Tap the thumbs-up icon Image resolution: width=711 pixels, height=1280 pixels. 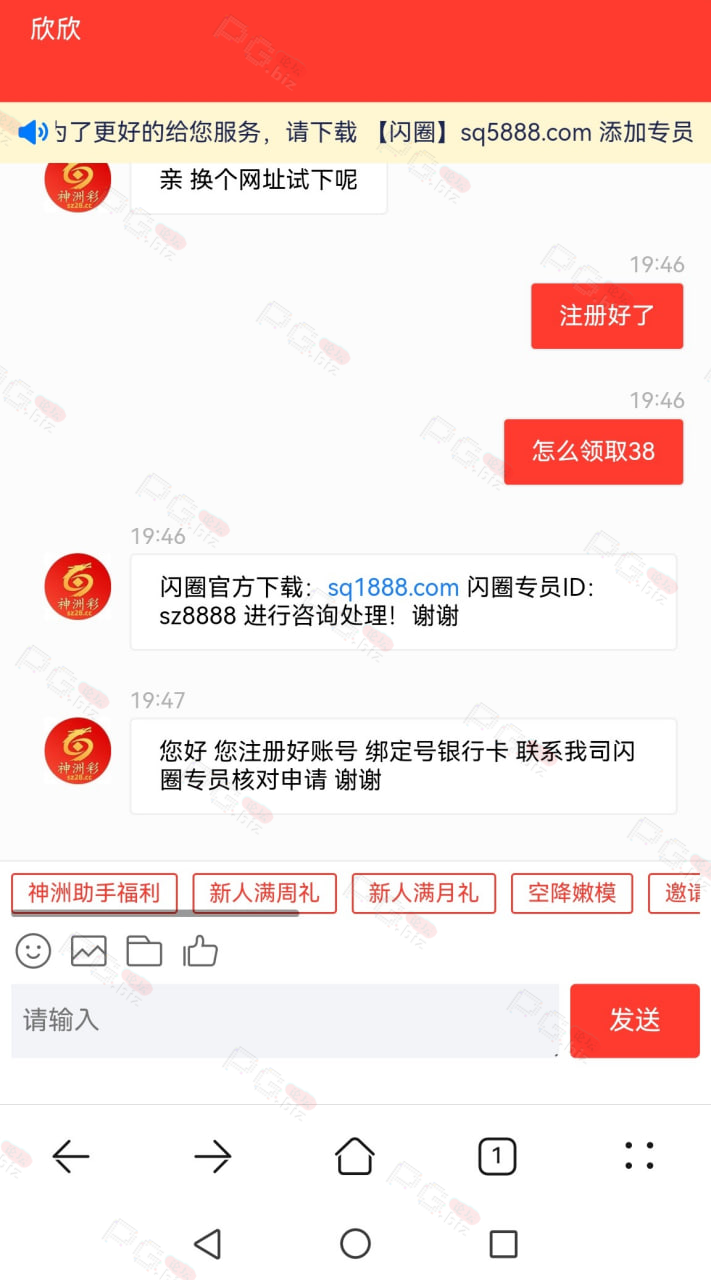pos(200,950)
